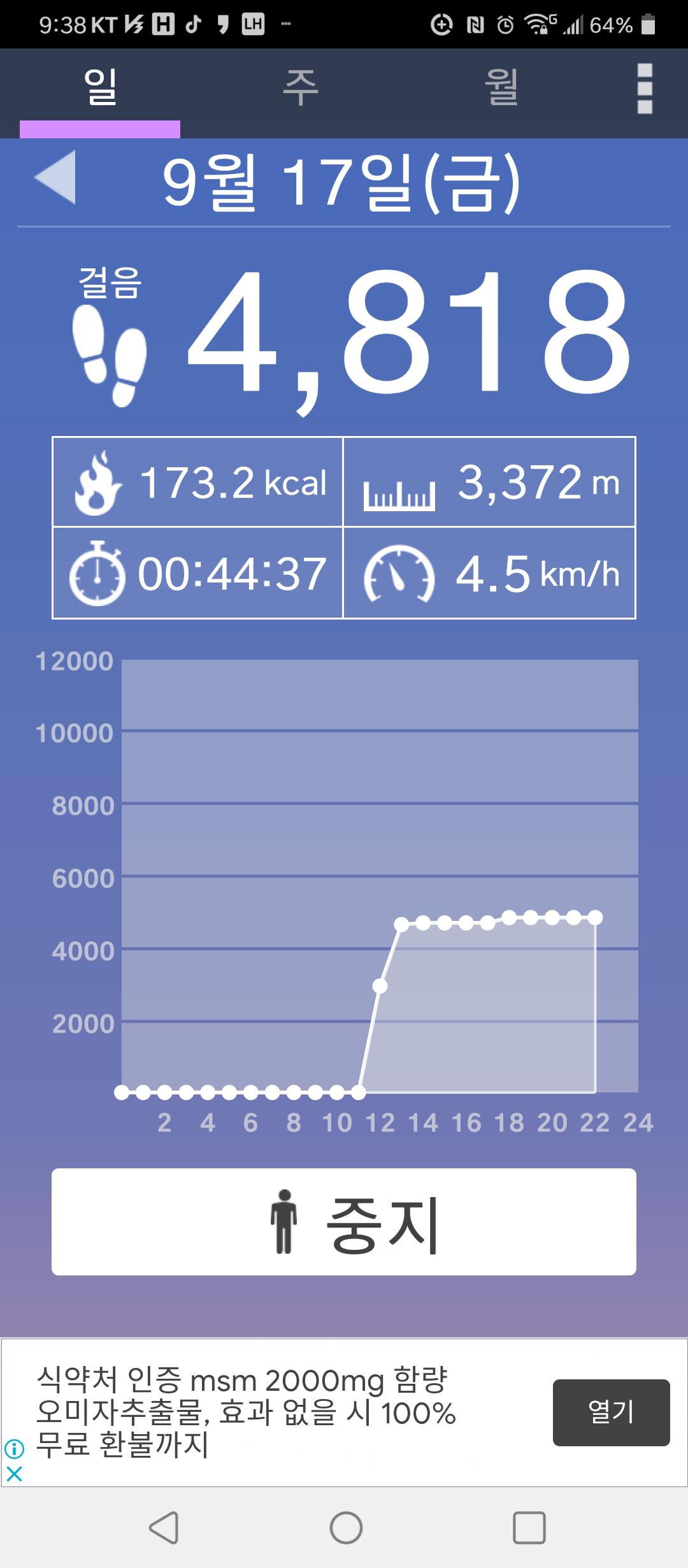The height and width of the screenshot is (1568, 688).
Task: Open the three-dot overflow menu
Action: pyautogui.click(x=645, y=89)
